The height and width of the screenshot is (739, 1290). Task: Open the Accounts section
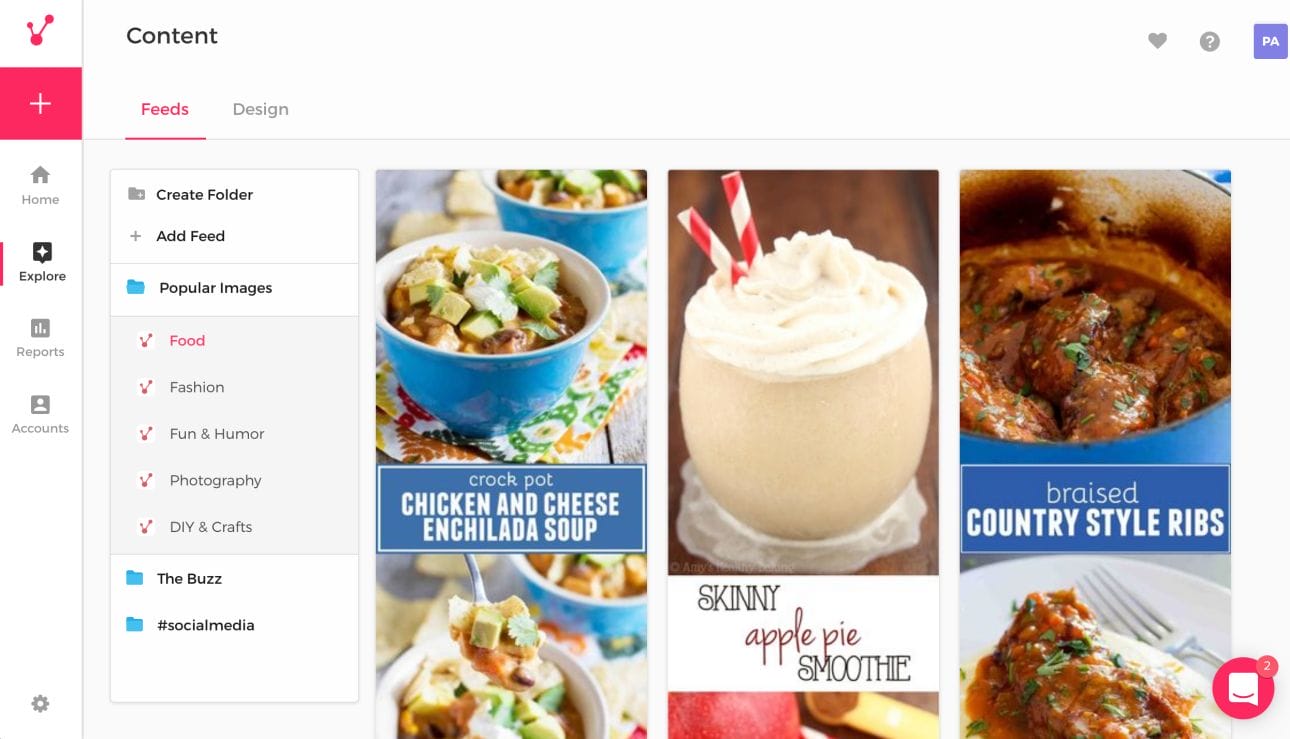(x=40, y=414)
